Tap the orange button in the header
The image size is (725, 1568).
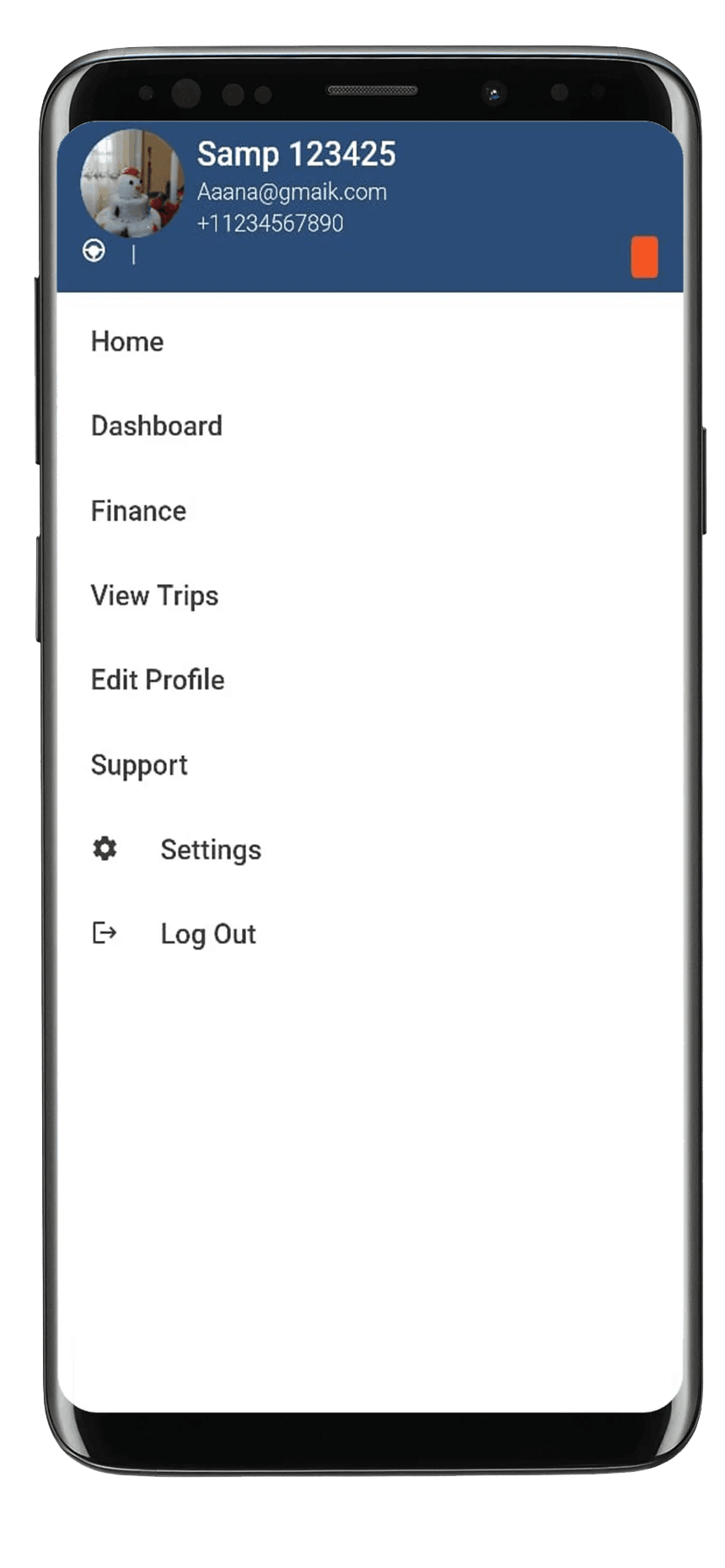[x=645, y=256]
